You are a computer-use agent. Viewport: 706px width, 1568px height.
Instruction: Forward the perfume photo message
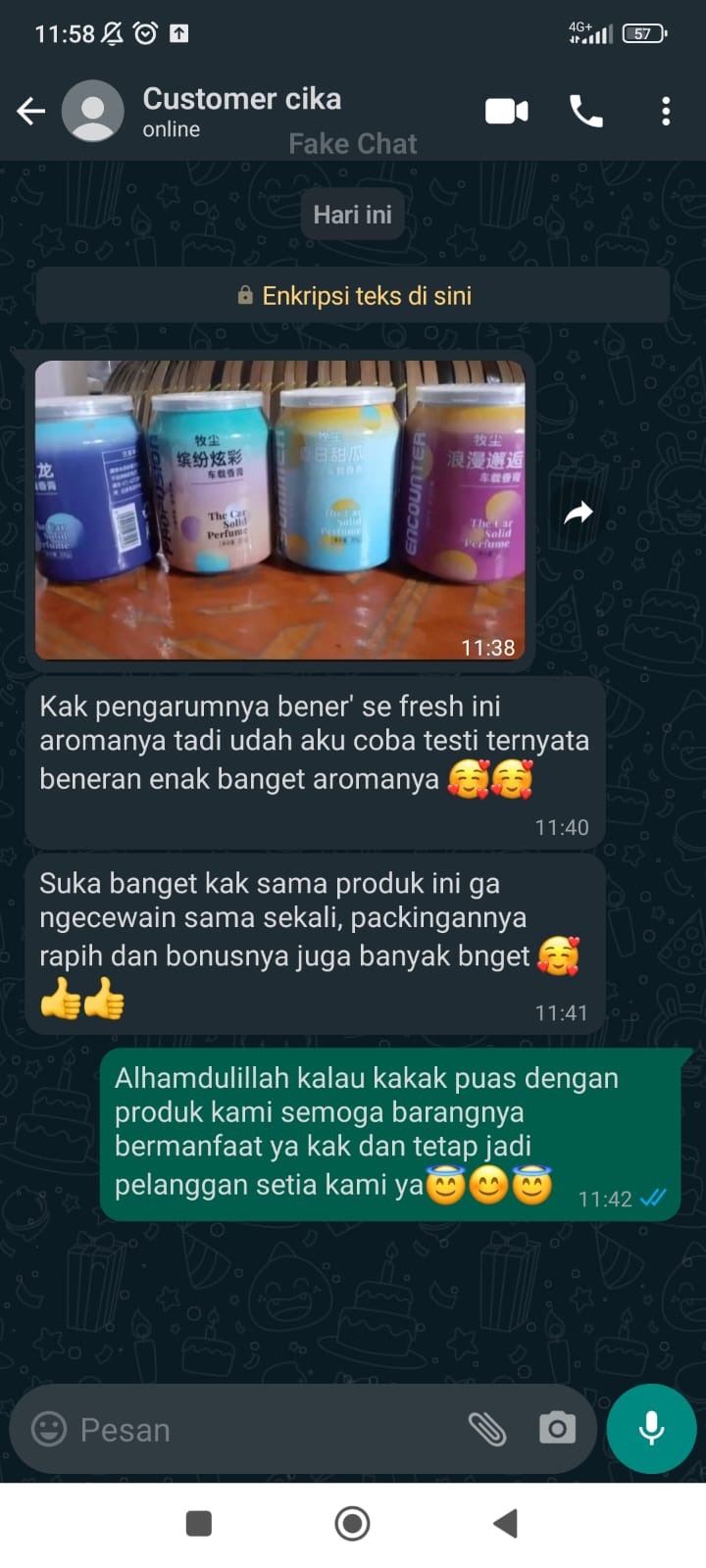[x=579, y=512]
